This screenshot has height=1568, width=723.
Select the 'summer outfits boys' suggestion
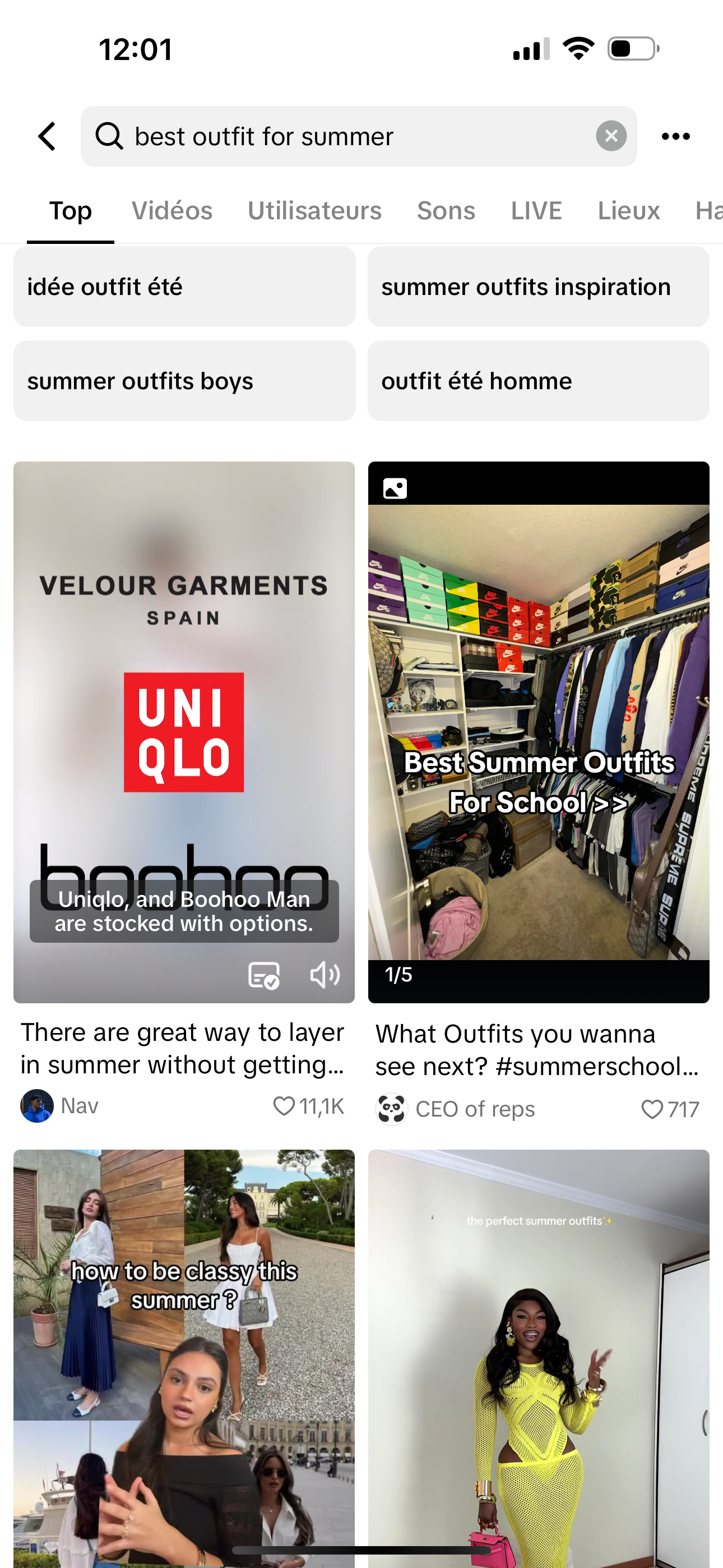pos(184,381)
